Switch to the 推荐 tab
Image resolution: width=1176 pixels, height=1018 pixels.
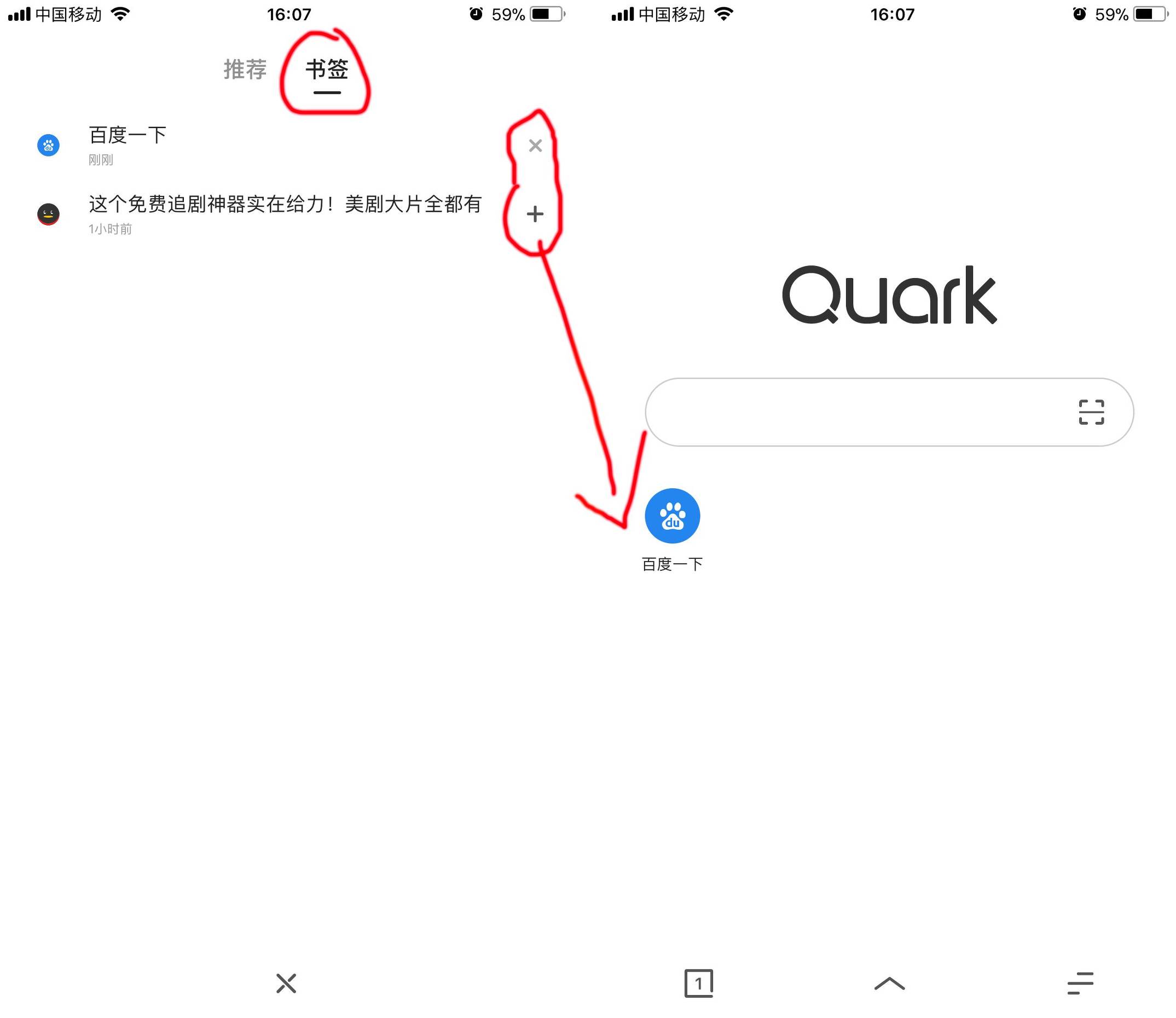245,70
